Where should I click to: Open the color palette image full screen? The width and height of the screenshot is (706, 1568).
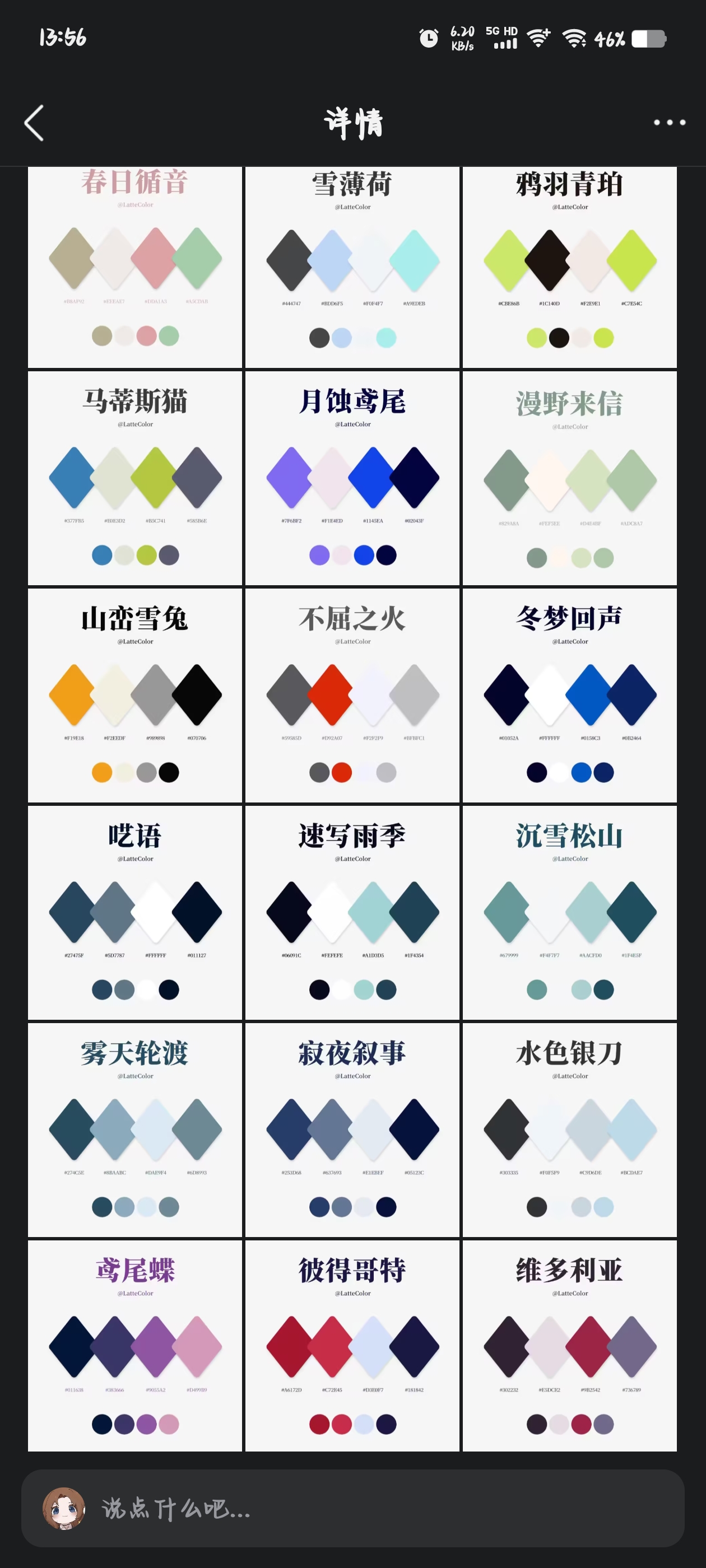coord(352,810)
